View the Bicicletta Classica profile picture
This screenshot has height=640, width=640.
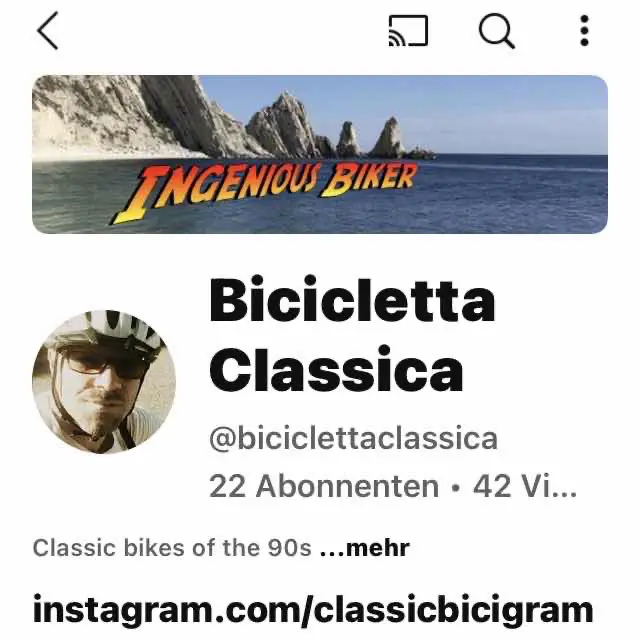coord(104,381)
